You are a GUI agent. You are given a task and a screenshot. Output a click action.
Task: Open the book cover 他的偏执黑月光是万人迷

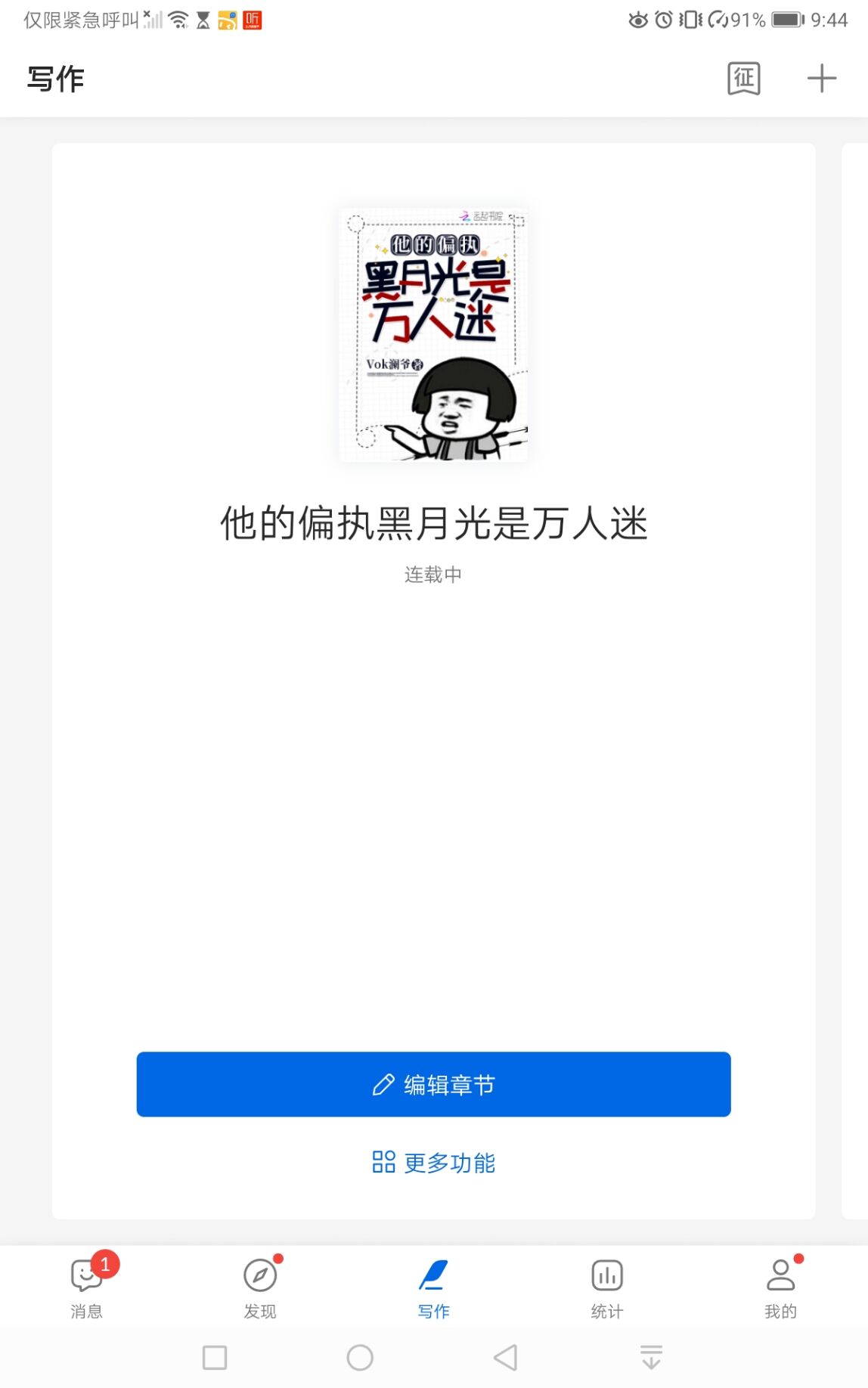[x=433, y=334]
